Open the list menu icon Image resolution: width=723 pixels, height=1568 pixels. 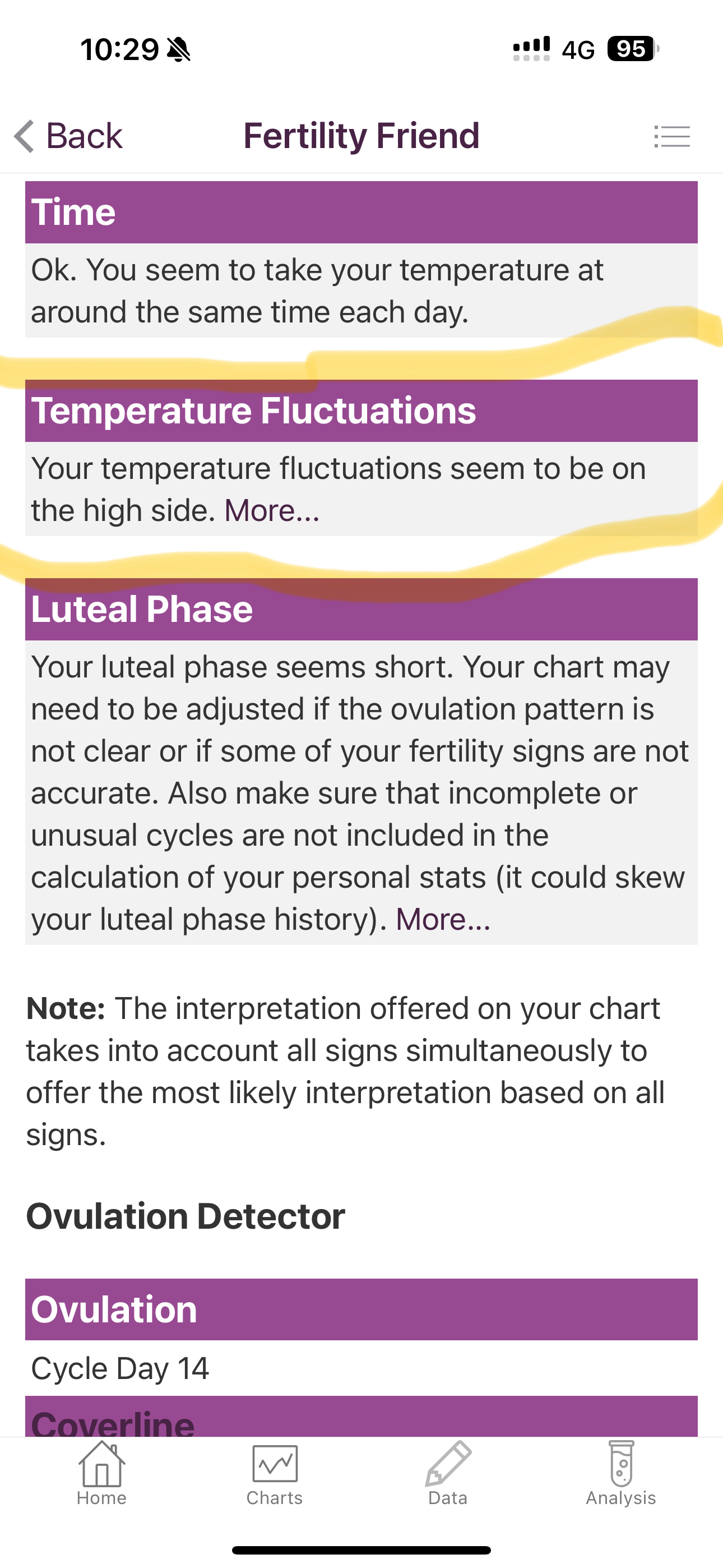coord(671,136)
